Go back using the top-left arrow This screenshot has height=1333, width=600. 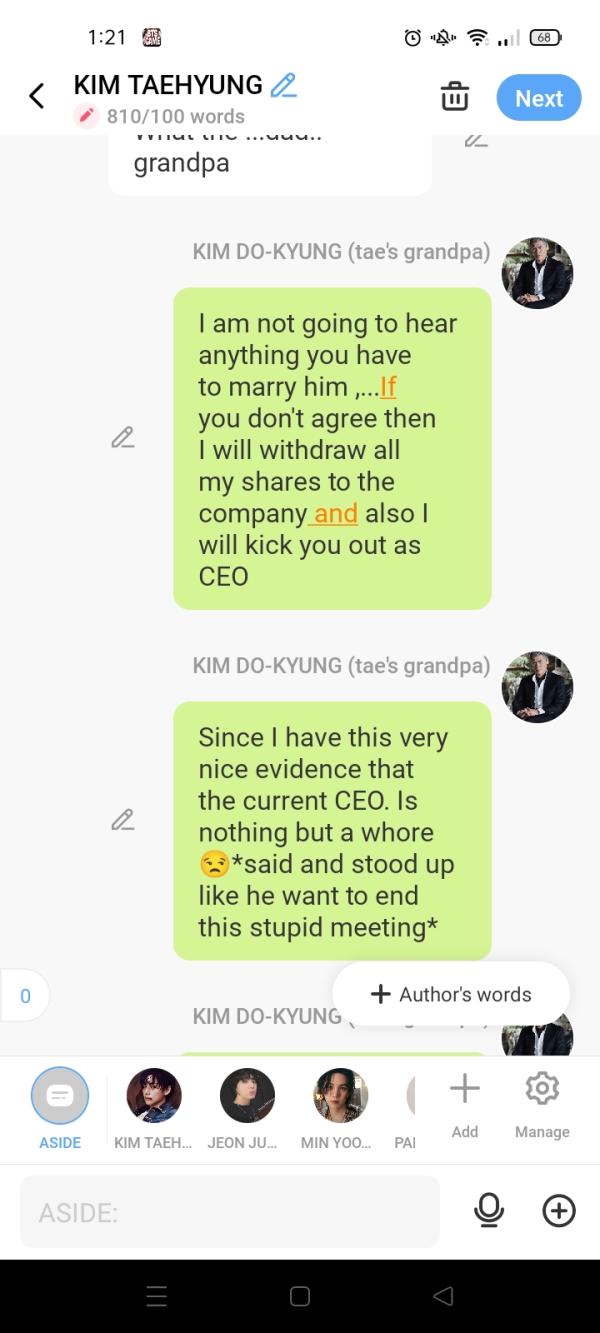(x=37, y=96)
